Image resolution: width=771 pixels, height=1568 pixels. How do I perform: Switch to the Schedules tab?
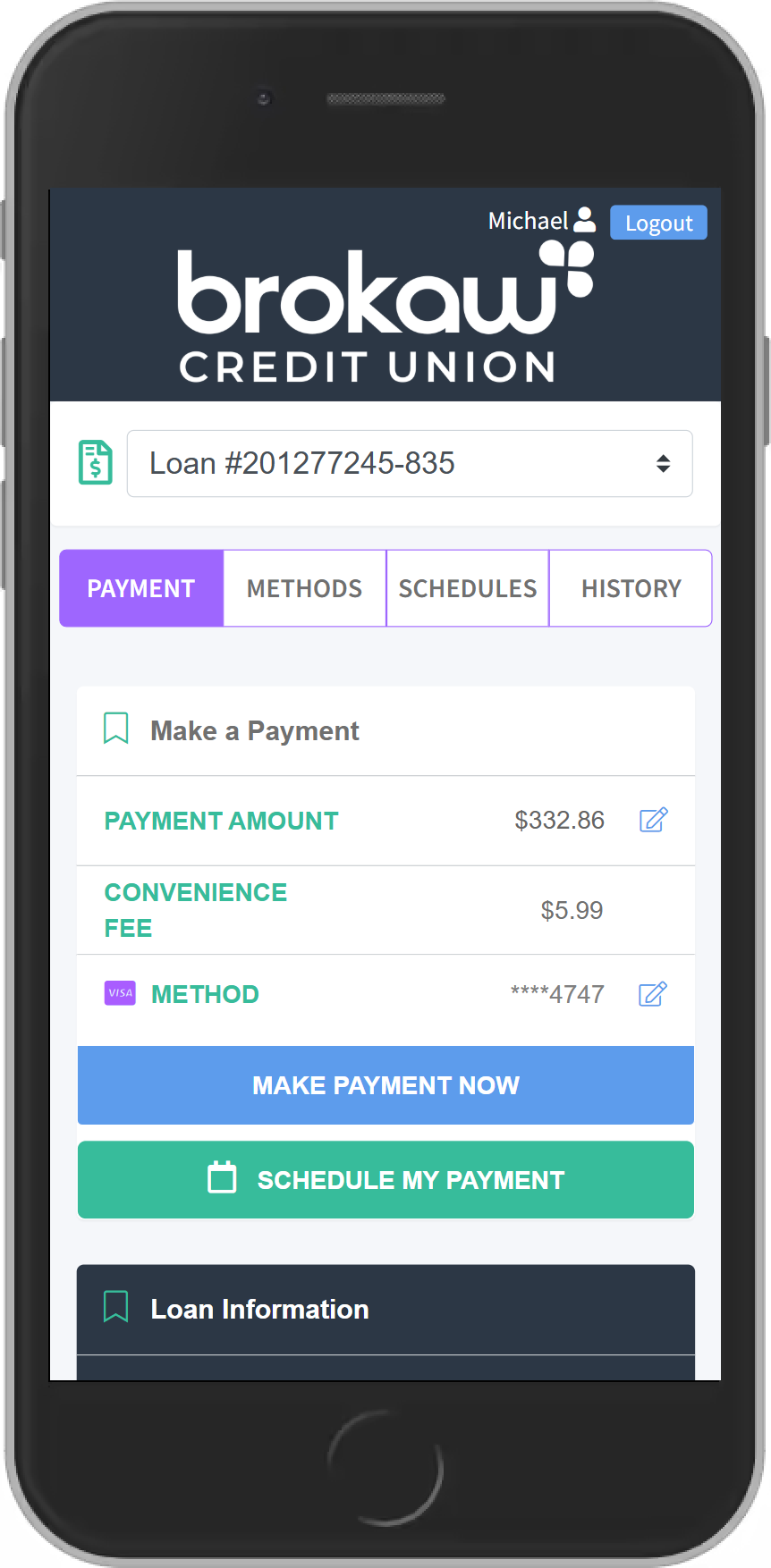(467, 588)
